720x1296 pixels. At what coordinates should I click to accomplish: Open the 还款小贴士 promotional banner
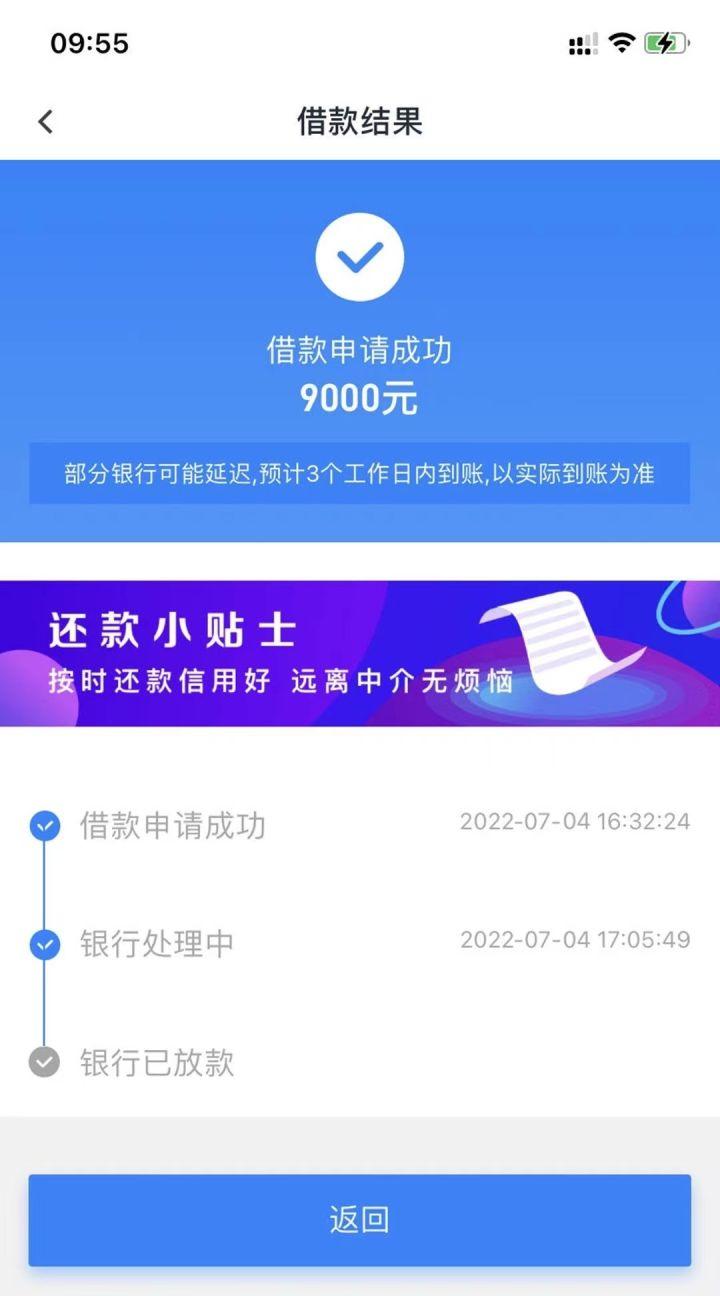pyautogui.click(x=360, y=650)
